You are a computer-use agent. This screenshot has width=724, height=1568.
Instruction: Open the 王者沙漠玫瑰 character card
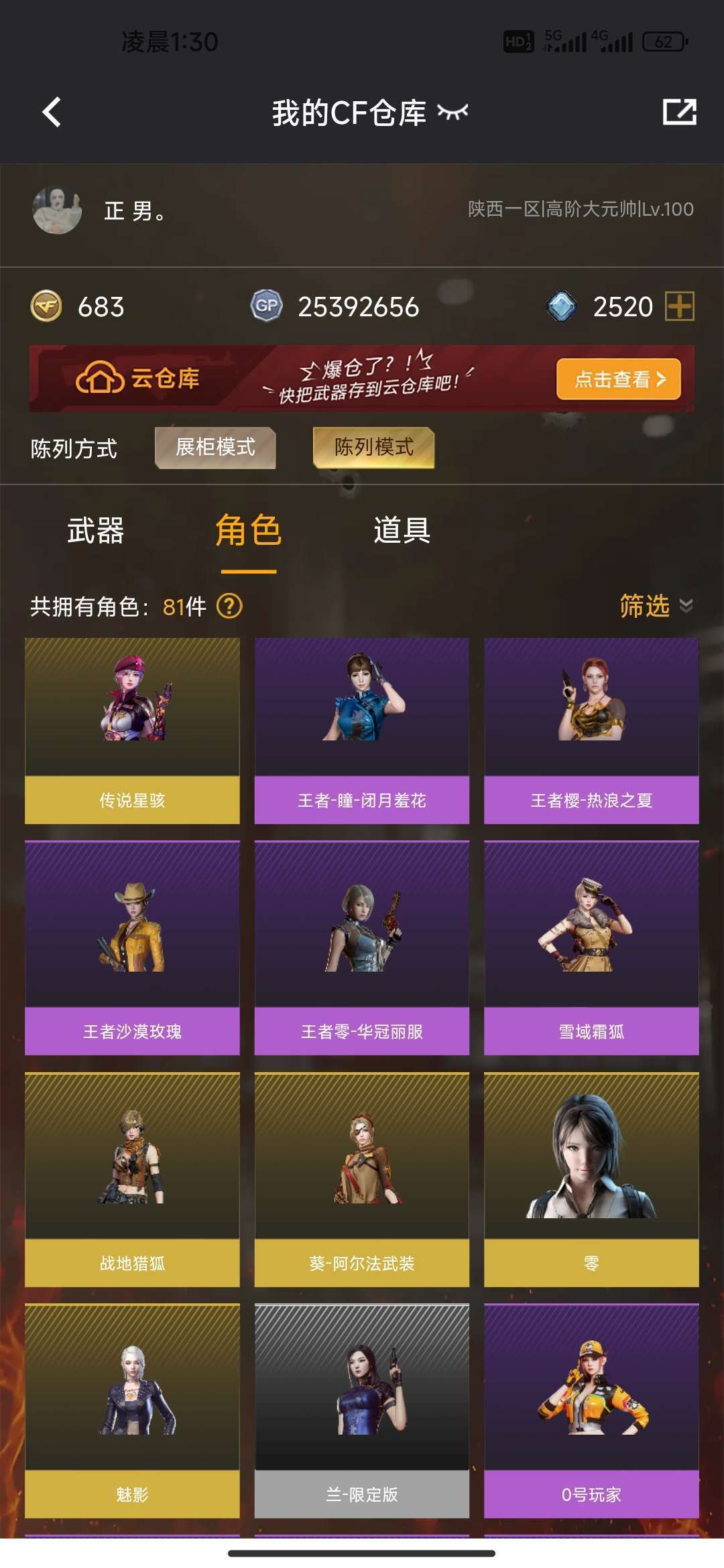click(132, 948)
